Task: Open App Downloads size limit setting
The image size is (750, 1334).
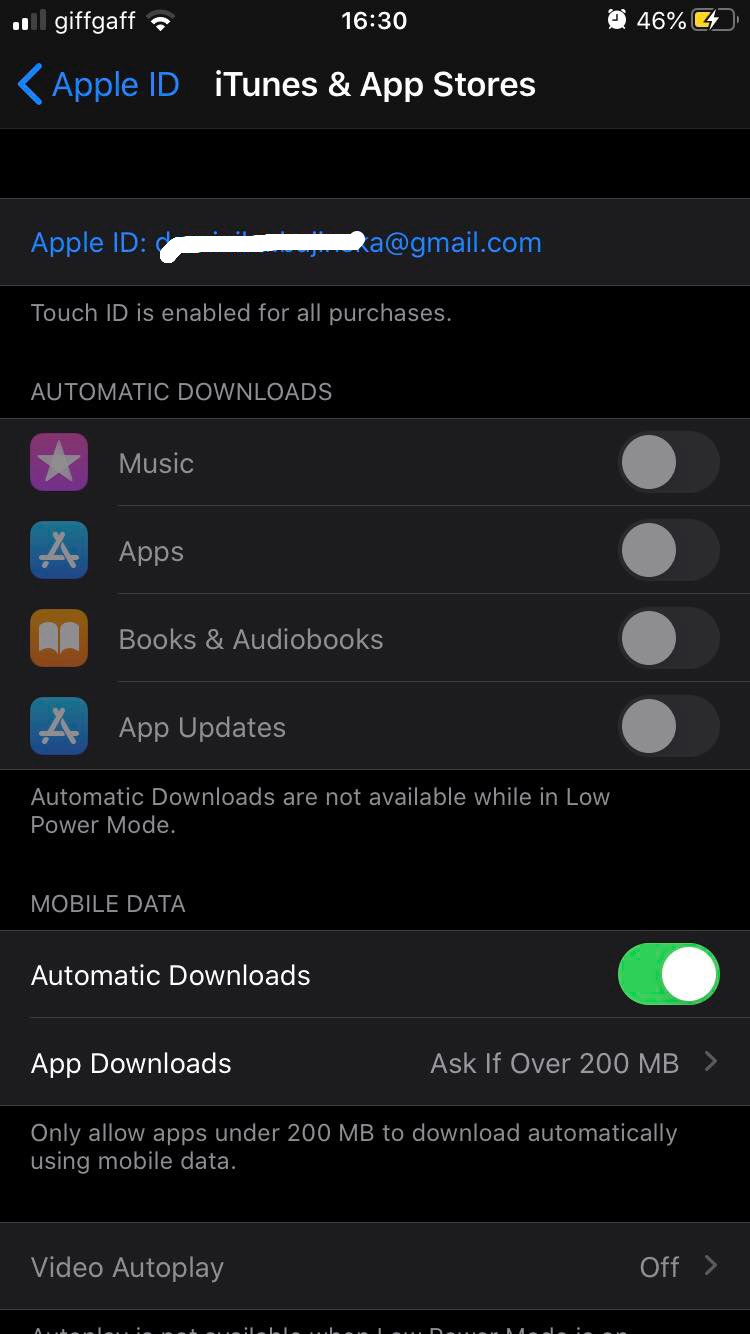Action: (375, 1063)
